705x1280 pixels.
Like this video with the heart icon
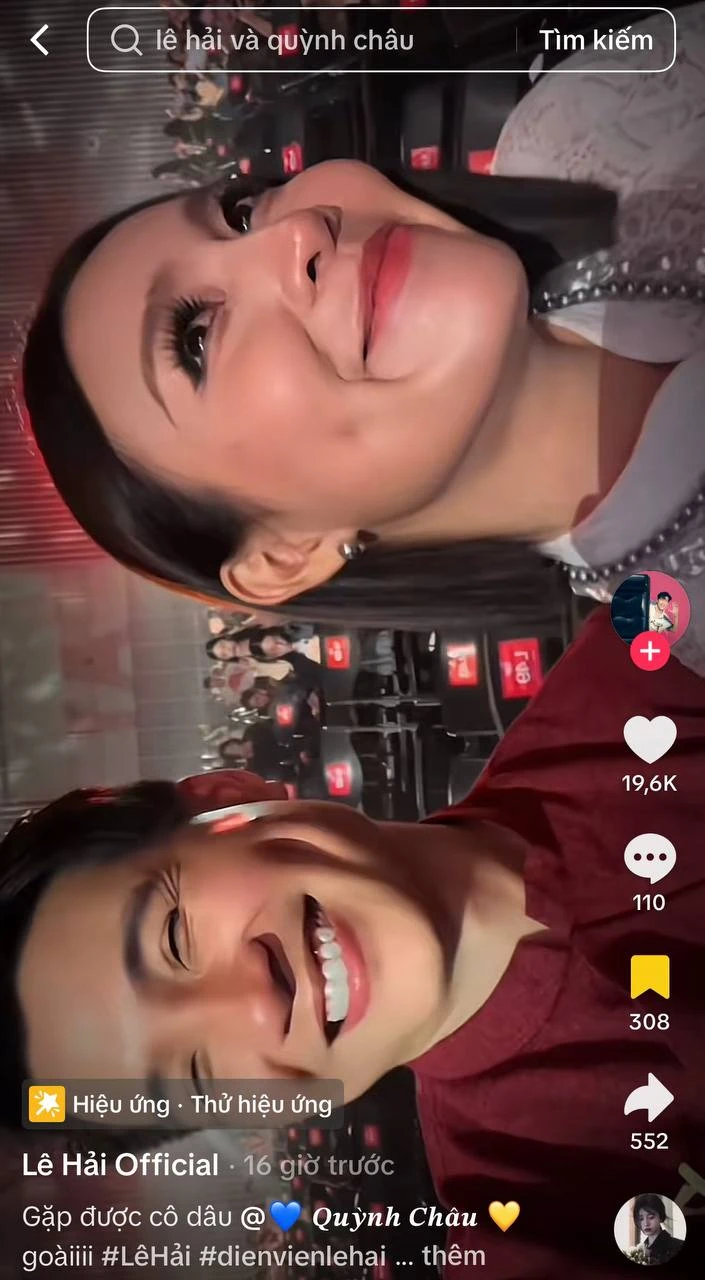coord(650,740)
